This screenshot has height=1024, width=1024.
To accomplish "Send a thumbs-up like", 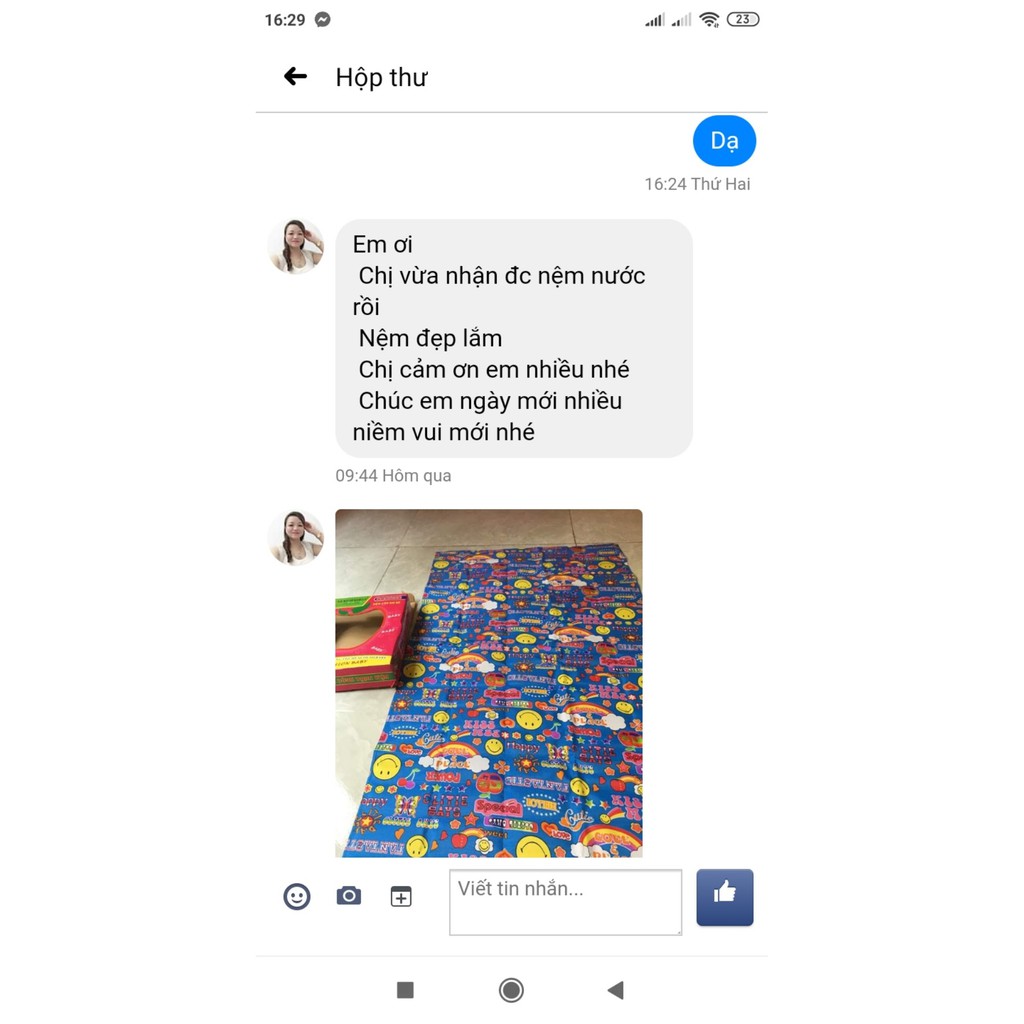I will click(x=724, y=897).
